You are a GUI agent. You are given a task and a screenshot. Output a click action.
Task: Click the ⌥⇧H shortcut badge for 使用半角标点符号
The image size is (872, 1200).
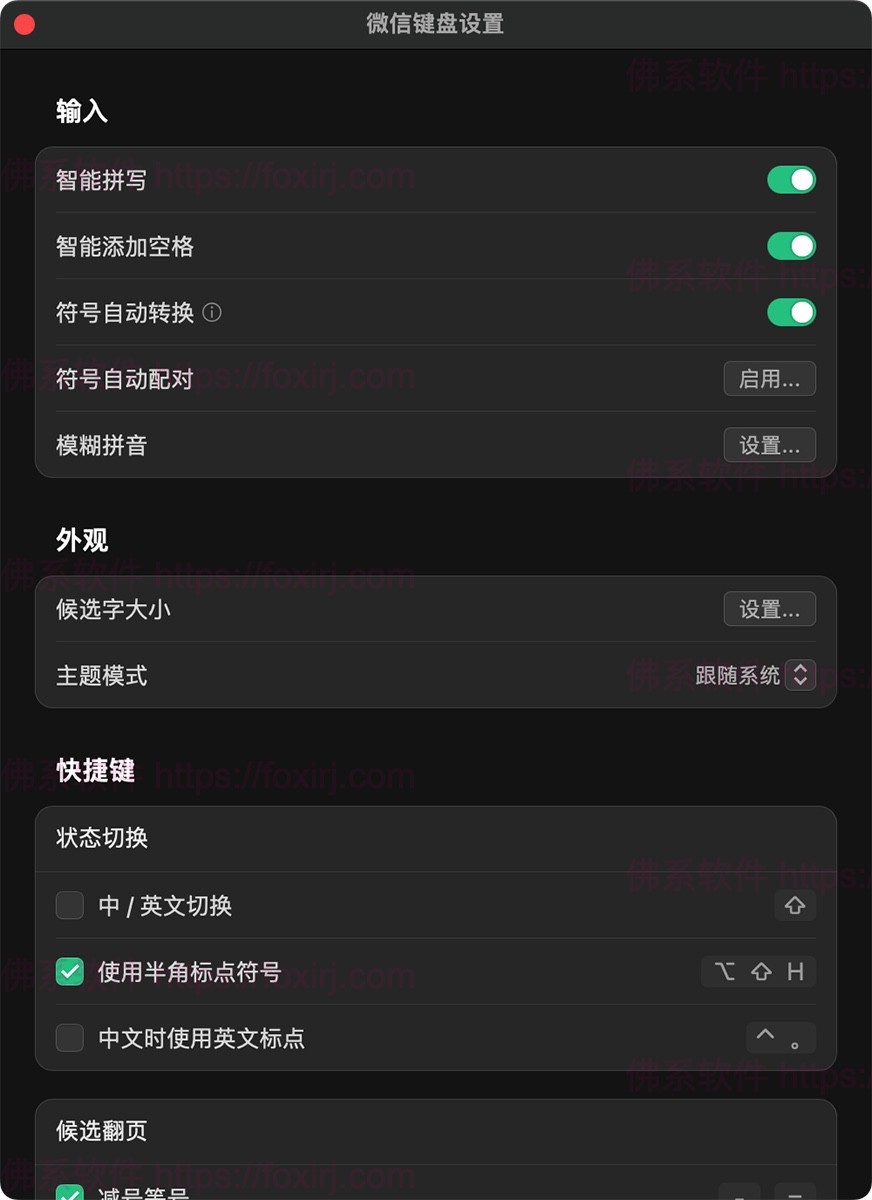tap(758, 971)
